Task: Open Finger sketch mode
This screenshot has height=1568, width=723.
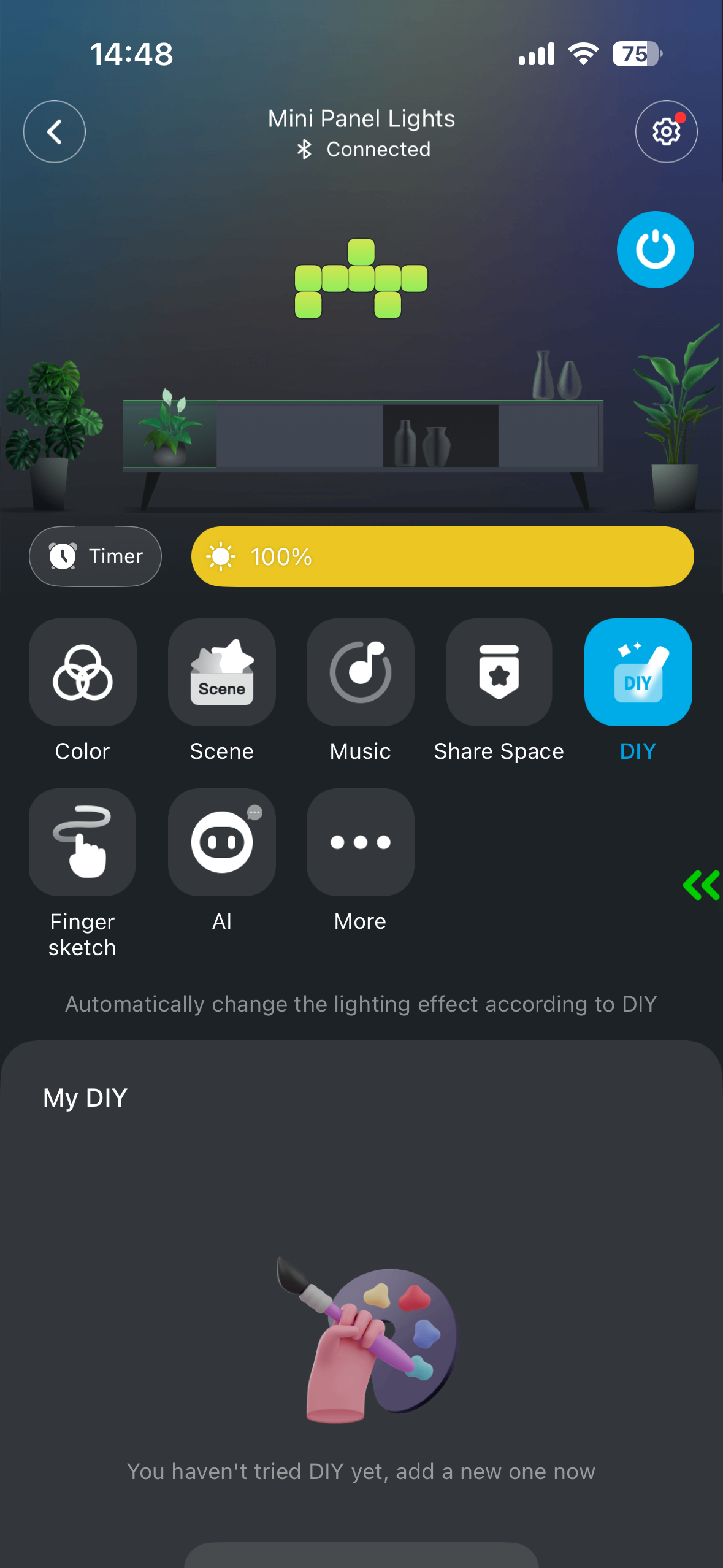Action: 82,843
